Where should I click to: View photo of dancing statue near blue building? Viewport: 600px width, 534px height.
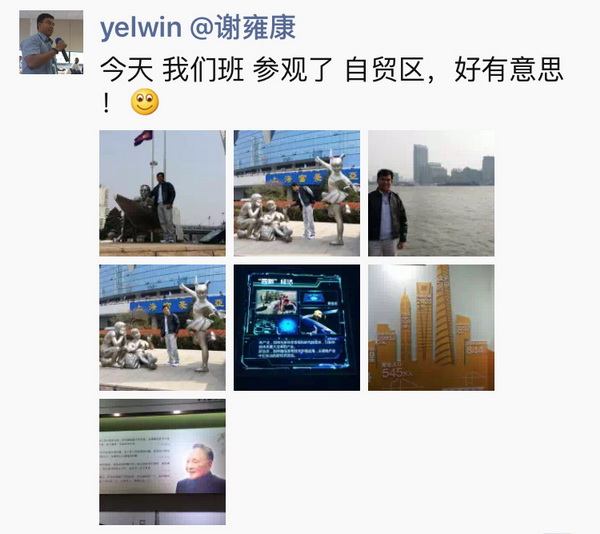tap(296, 193)
